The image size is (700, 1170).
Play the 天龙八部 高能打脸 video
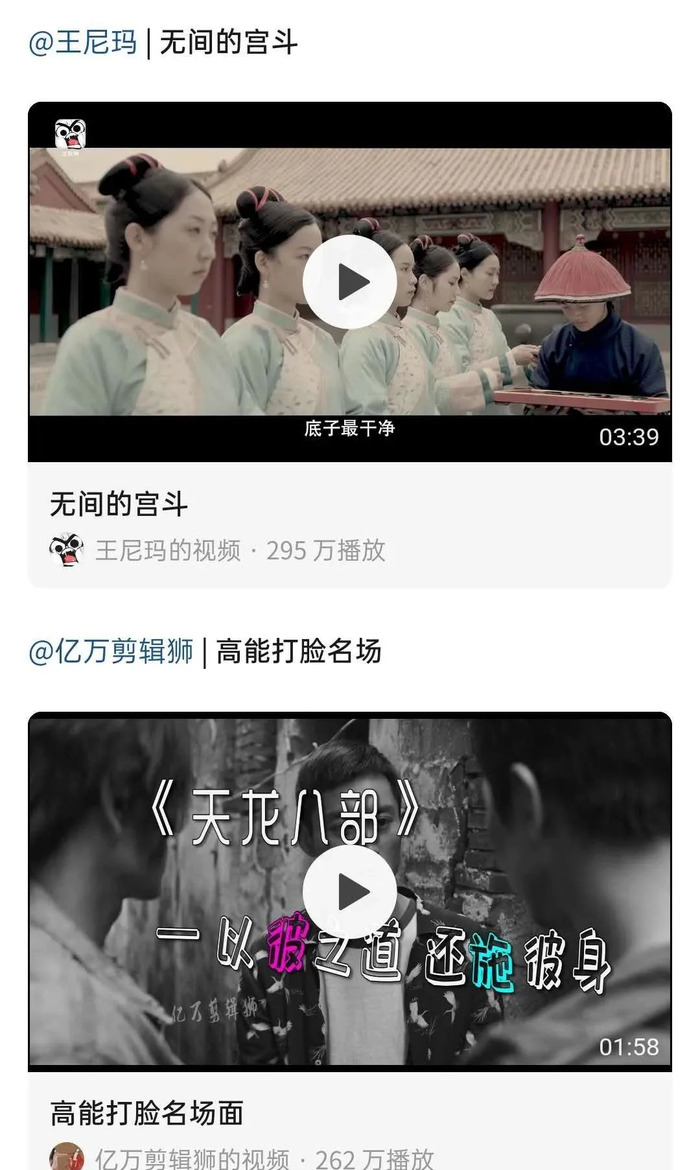tap(349, 892)
